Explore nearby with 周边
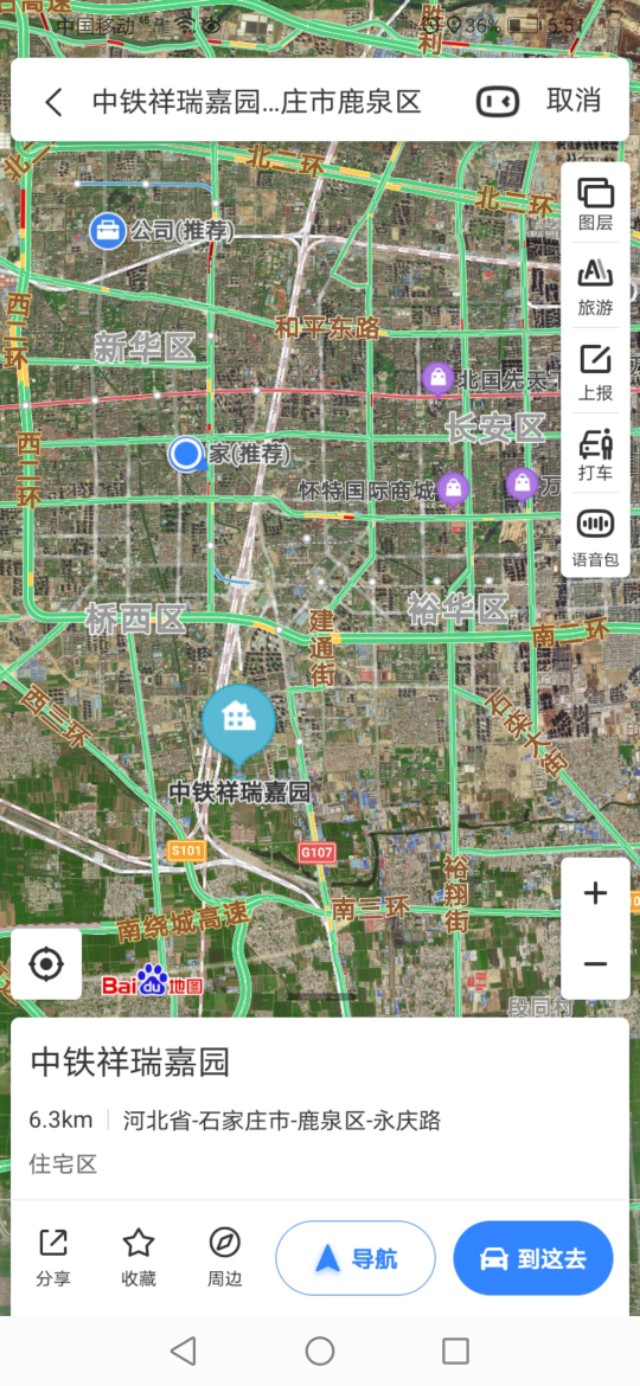640x1386 pixels. [224, 1257]
